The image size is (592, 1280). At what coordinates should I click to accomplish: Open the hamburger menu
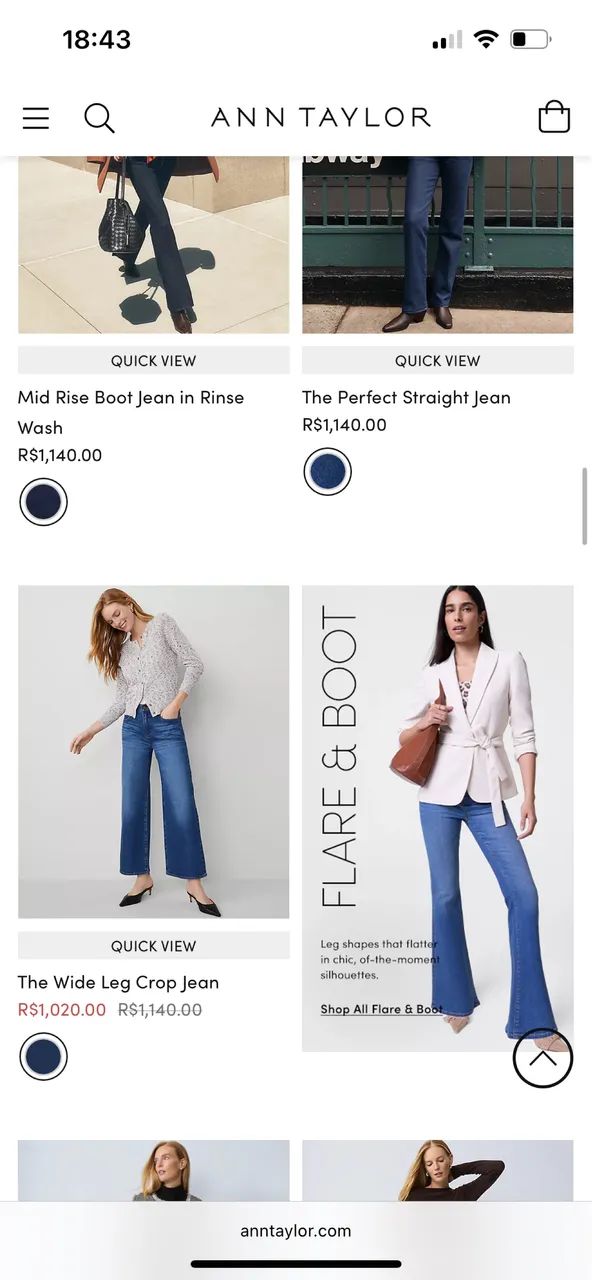coord(36,118)
